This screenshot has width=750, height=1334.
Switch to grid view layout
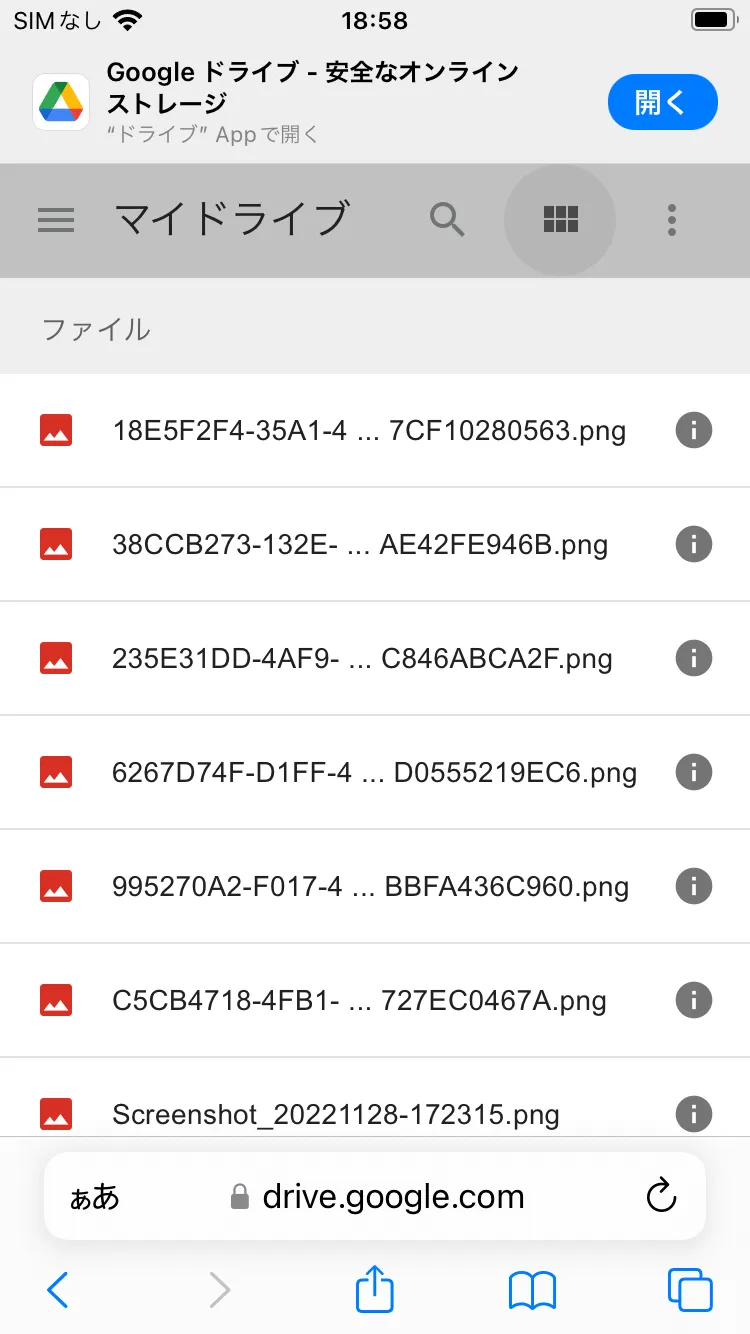coord(560,220)
